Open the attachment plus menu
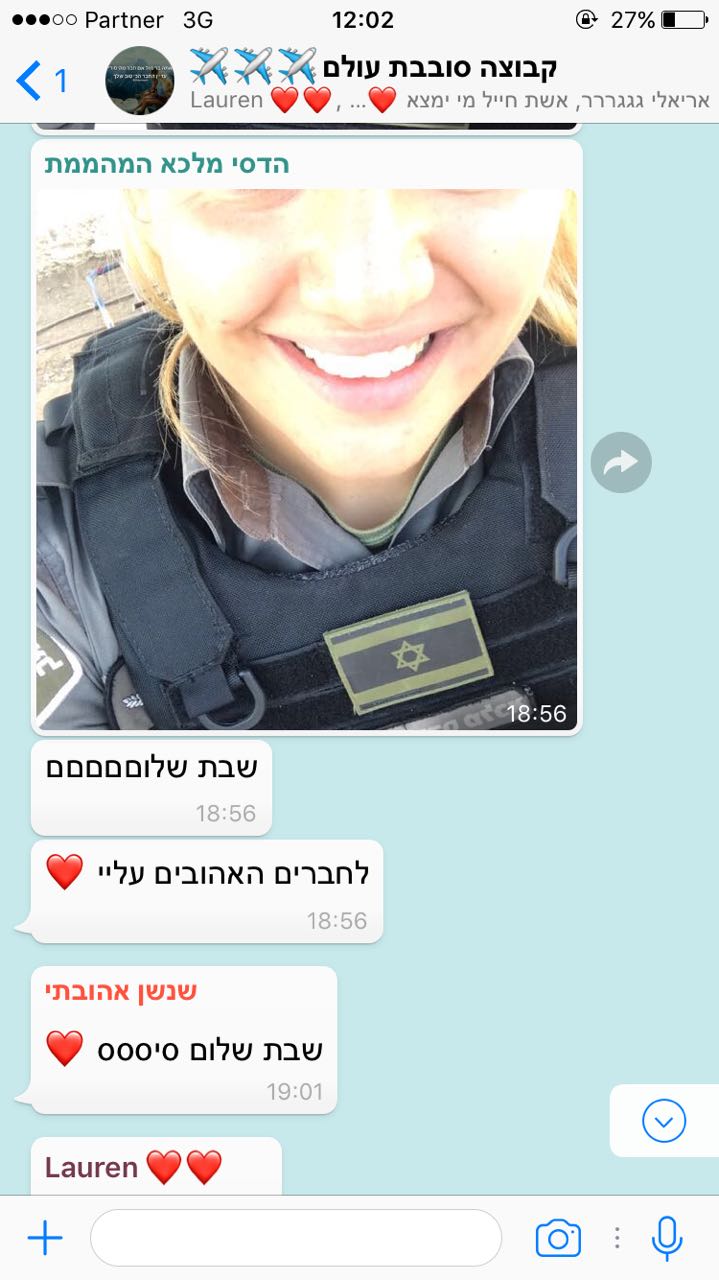 (45, 1239)
